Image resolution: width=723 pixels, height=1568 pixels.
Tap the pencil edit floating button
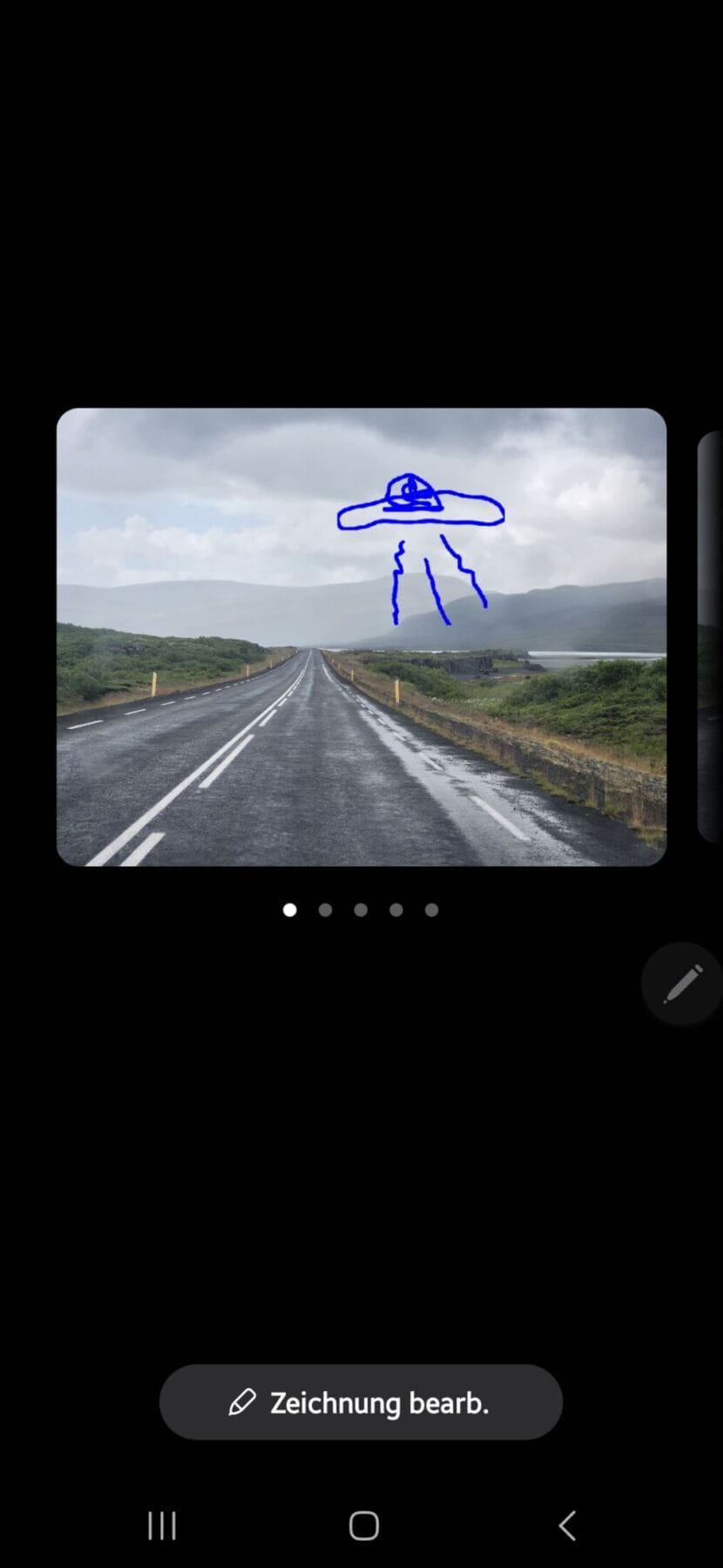[683, 983]
